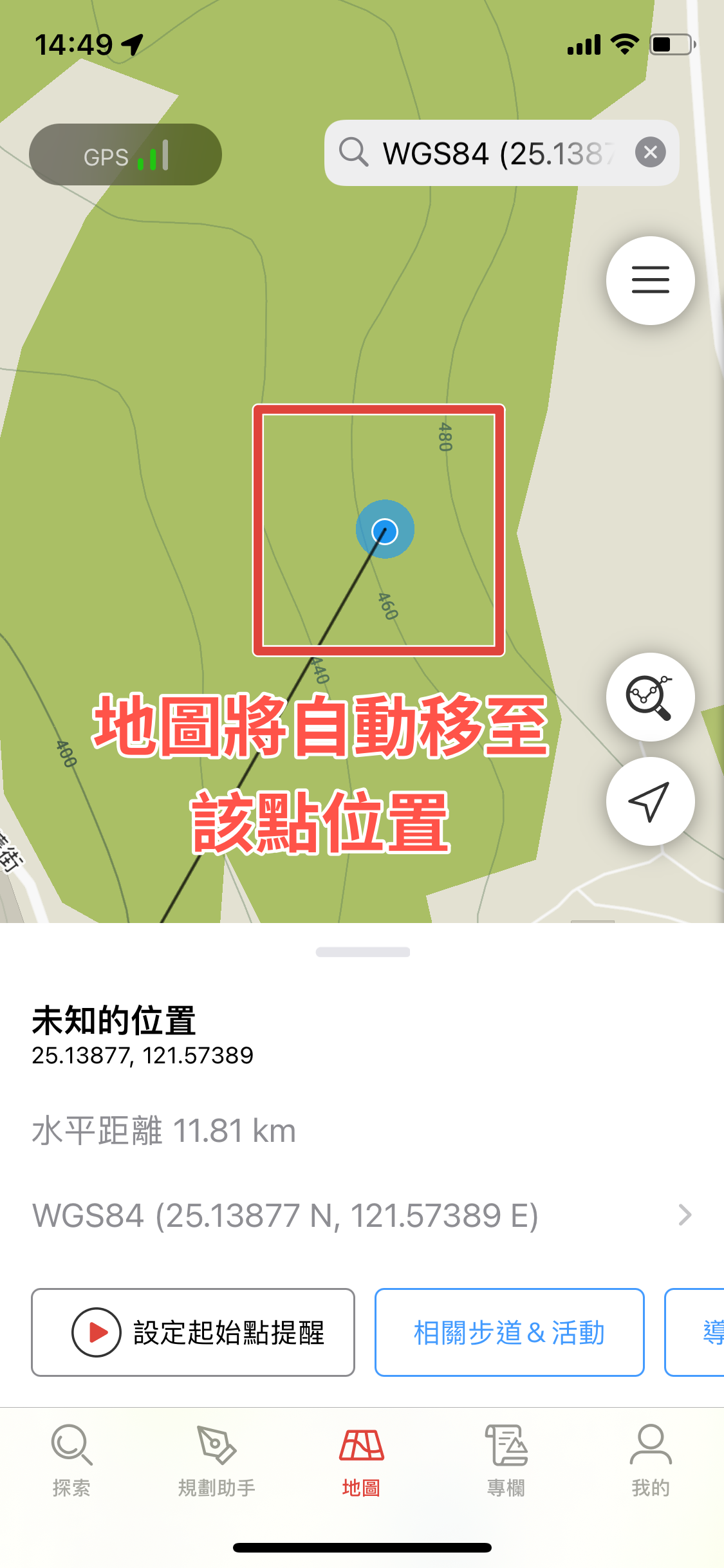Clear the coordinate search text
This screenshot has width=724, height=1568.
click(x=650, y=153)
